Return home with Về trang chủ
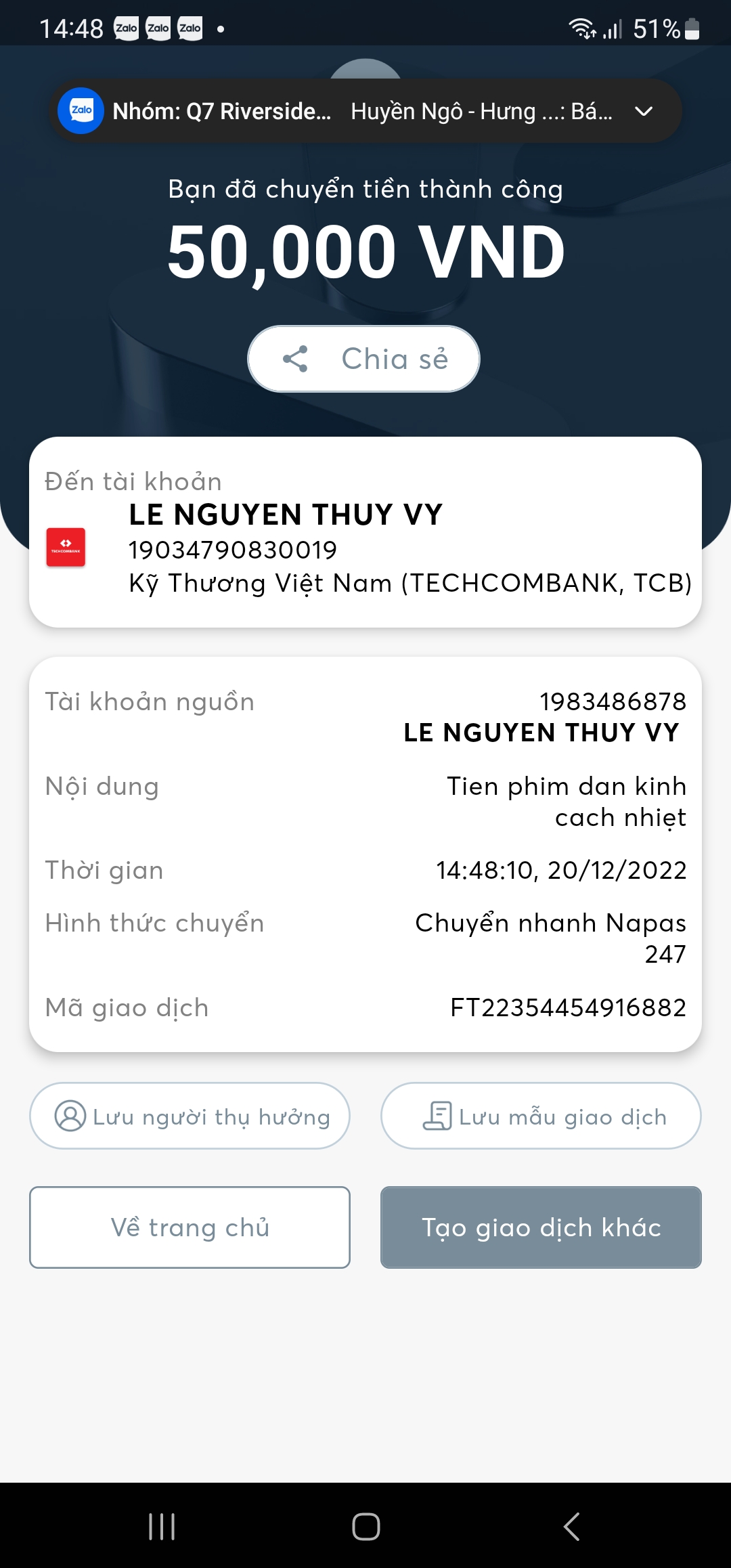 pos(190,1227)
